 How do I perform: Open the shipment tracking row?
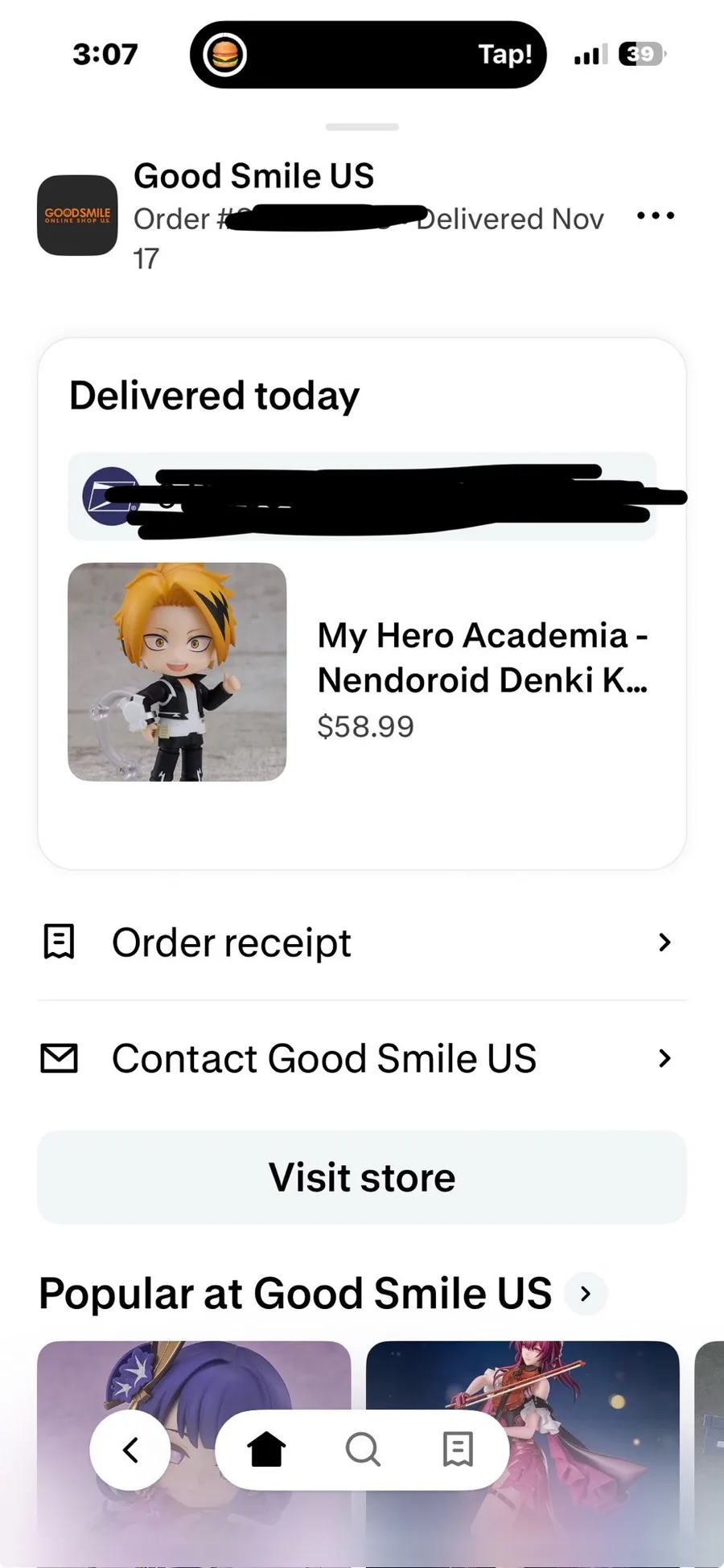pos(362,496)
